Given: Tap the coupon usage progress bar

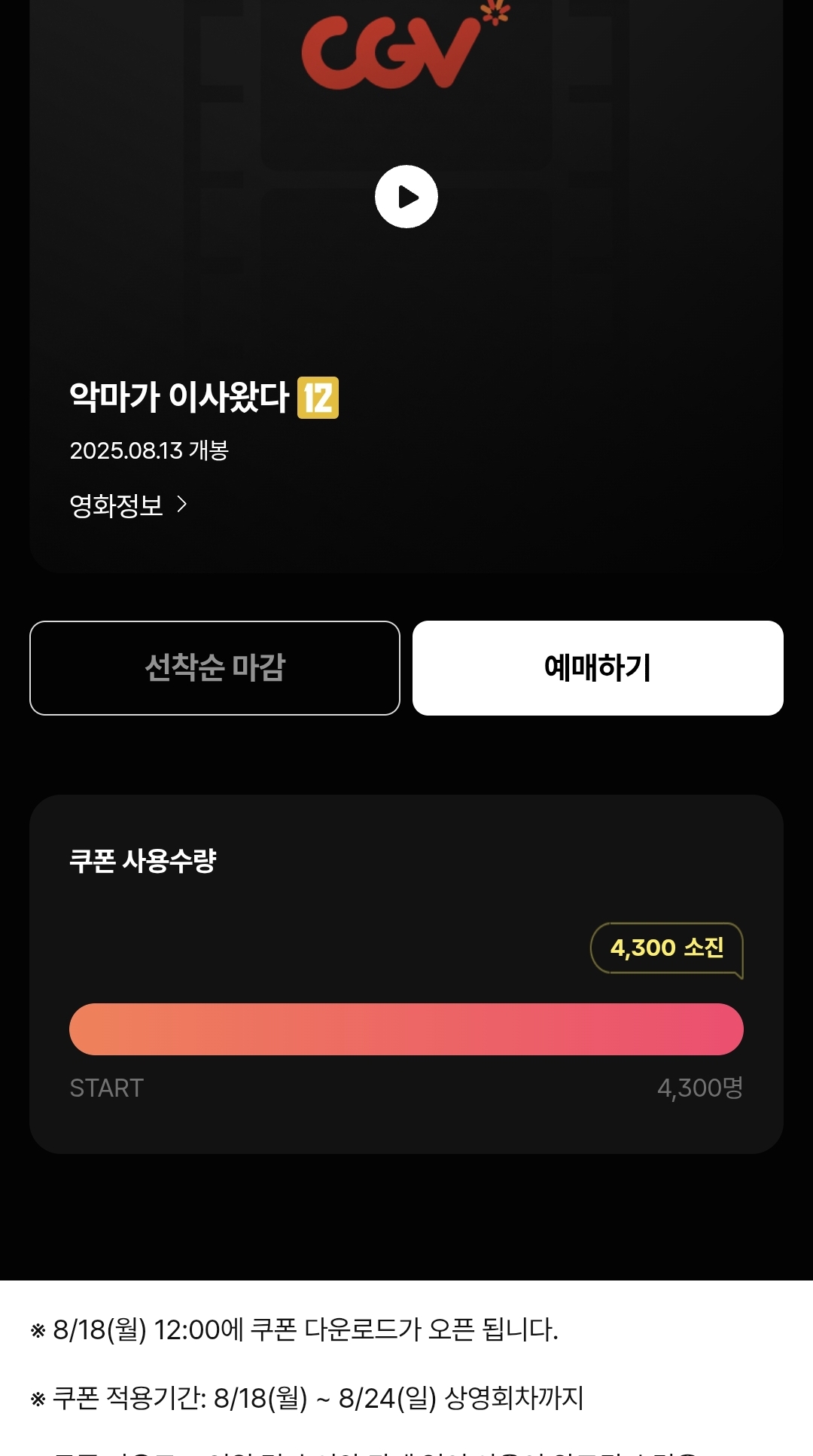Looking at the screenshot, I should (406, 1029).
